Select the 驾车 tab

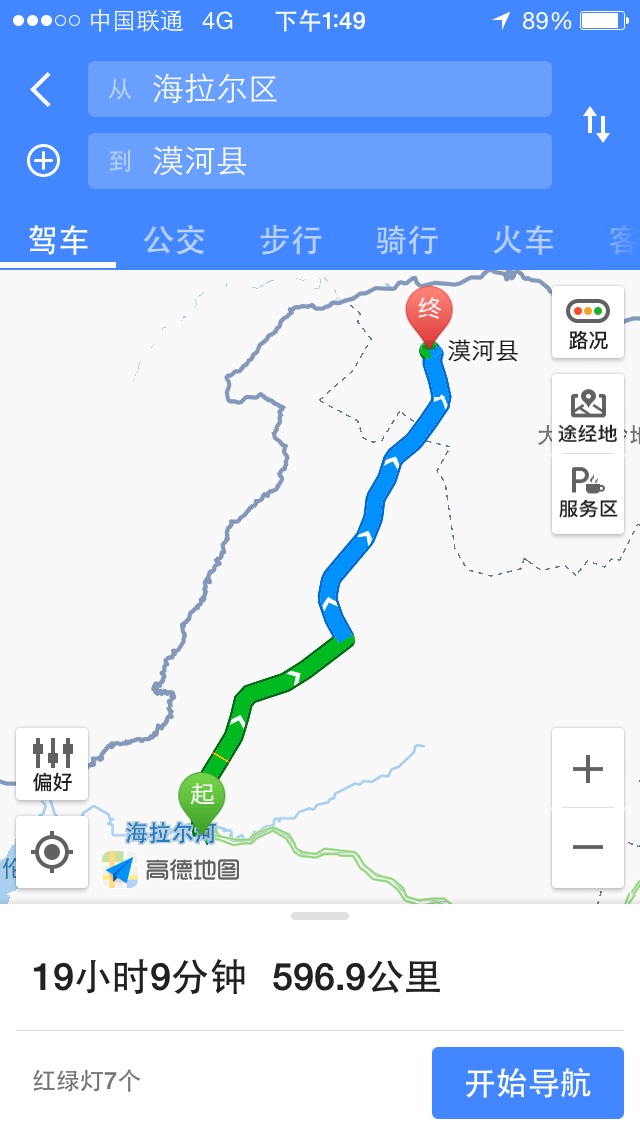58,240
